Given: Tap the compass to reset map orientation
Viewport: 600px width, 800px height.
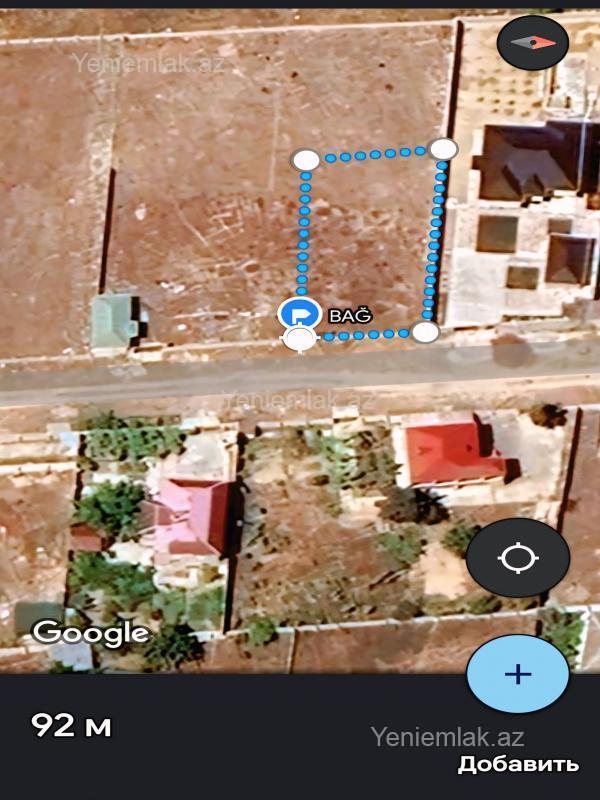Looking at the screenshot, I should [533, 43].
